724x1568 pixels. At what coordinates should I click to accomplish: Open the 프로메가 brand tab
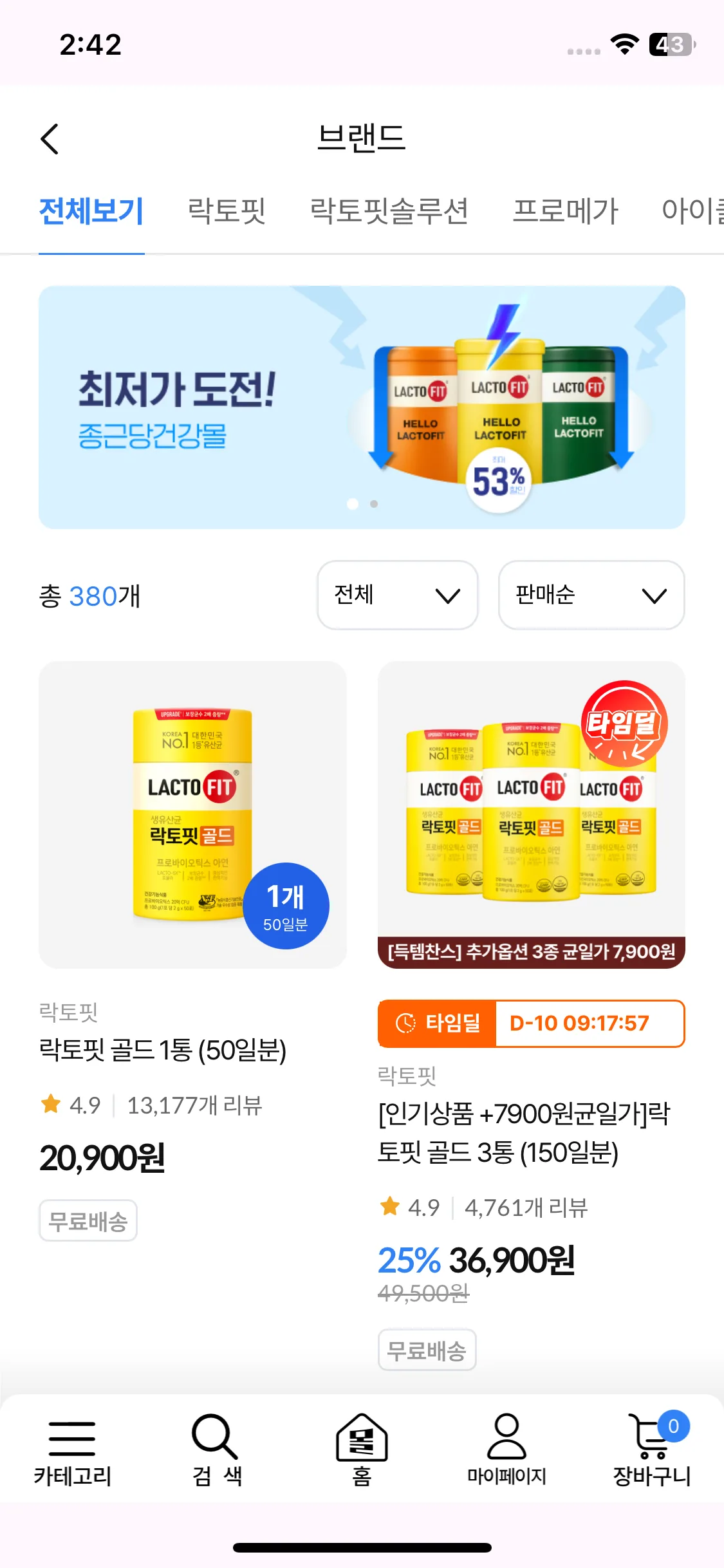(565, 212)
